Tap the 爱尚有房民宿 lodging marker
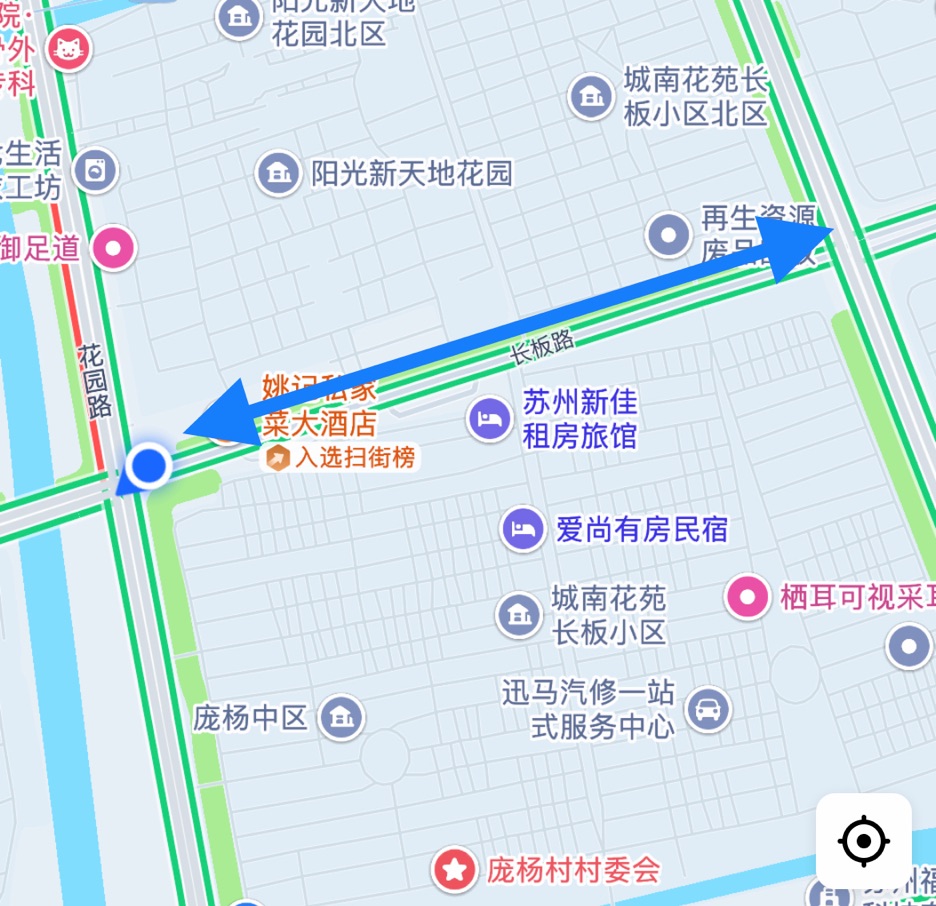The width and height of the screenshot is (936, 906). pyautogui.click(x=523, y=528)
